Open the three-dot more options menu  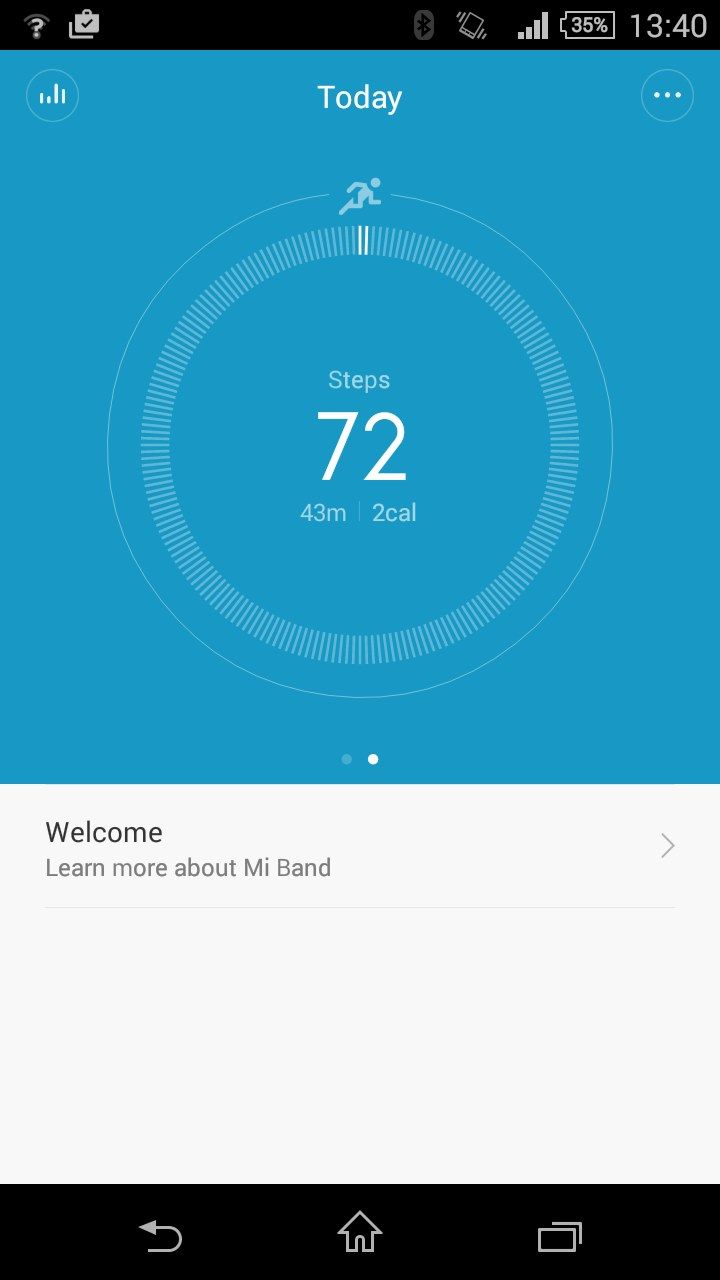pos(667,96)
